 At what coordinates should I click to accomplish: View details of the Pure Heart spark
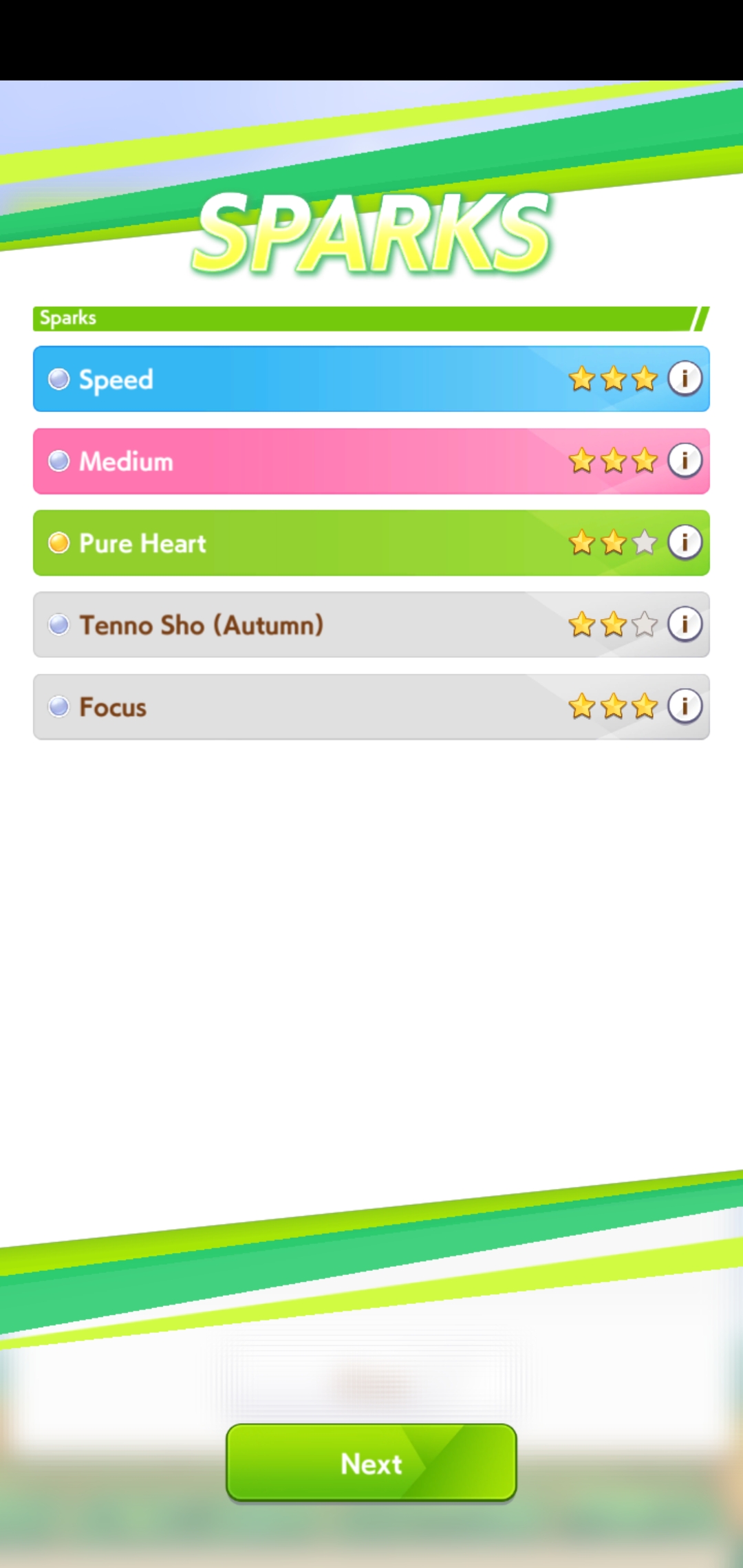click(x=685, y=542)
